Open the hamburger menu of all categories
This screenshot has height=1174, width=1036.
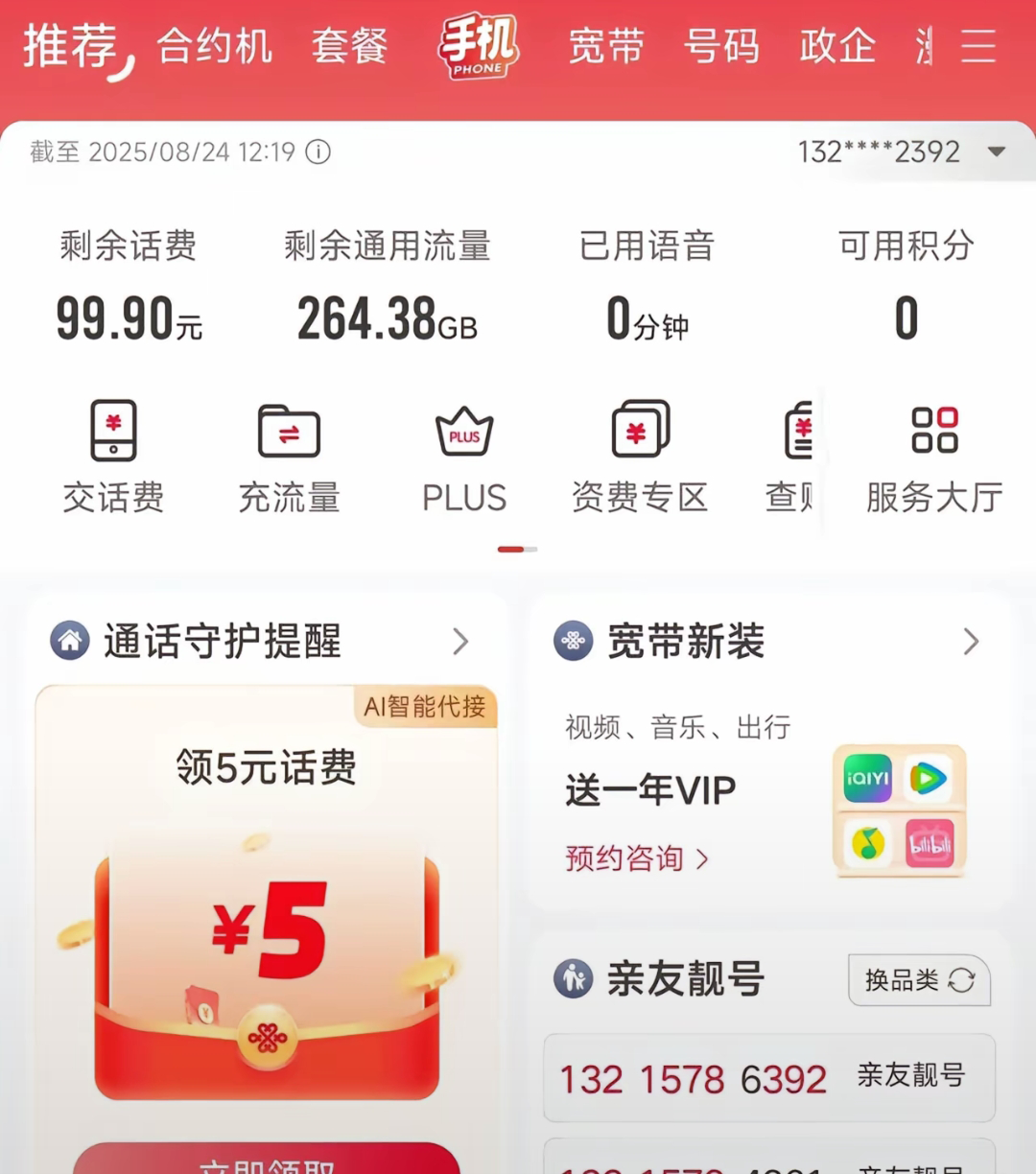tap(978, 46)
